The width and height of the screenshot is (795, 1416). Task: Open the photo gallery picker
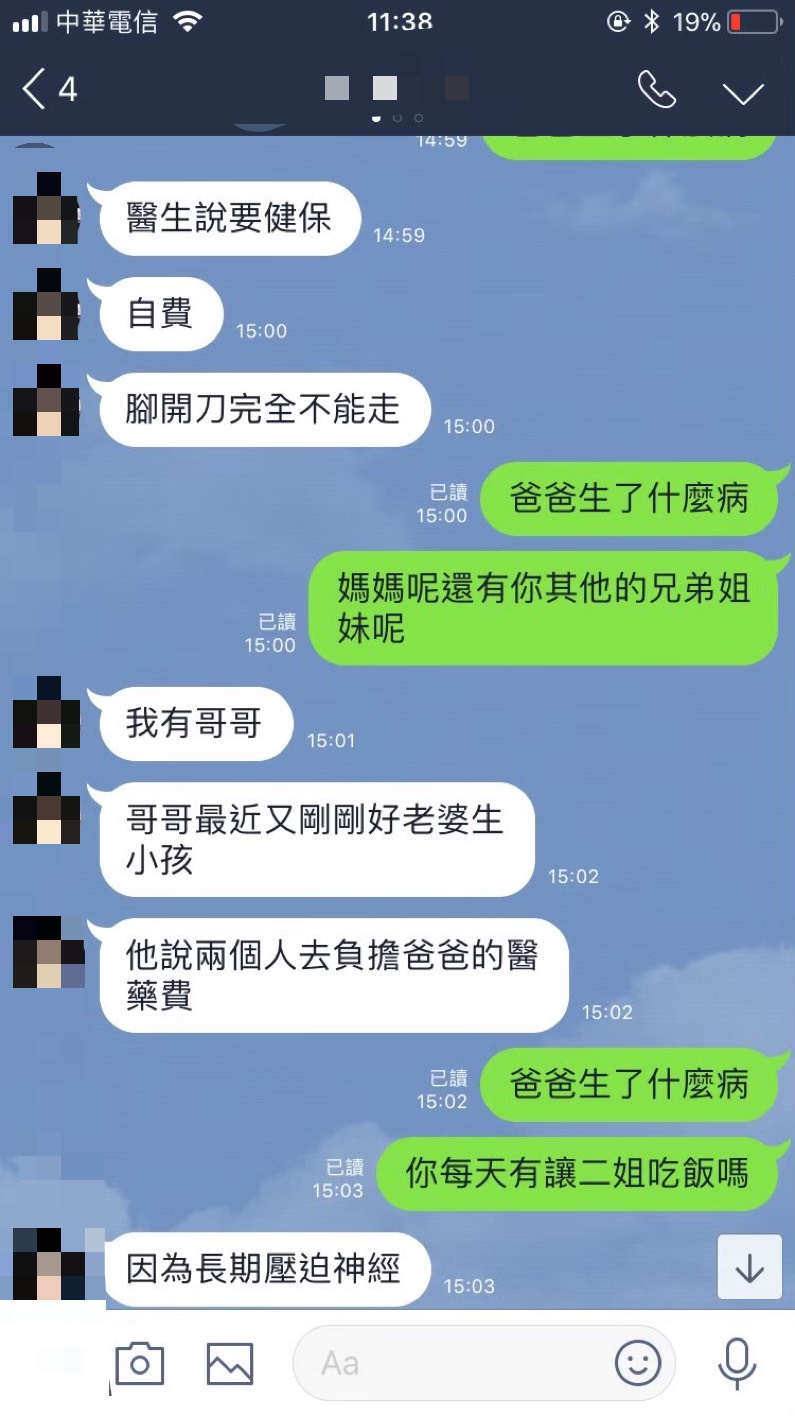pyautogui.click(x=230, y=1364)
